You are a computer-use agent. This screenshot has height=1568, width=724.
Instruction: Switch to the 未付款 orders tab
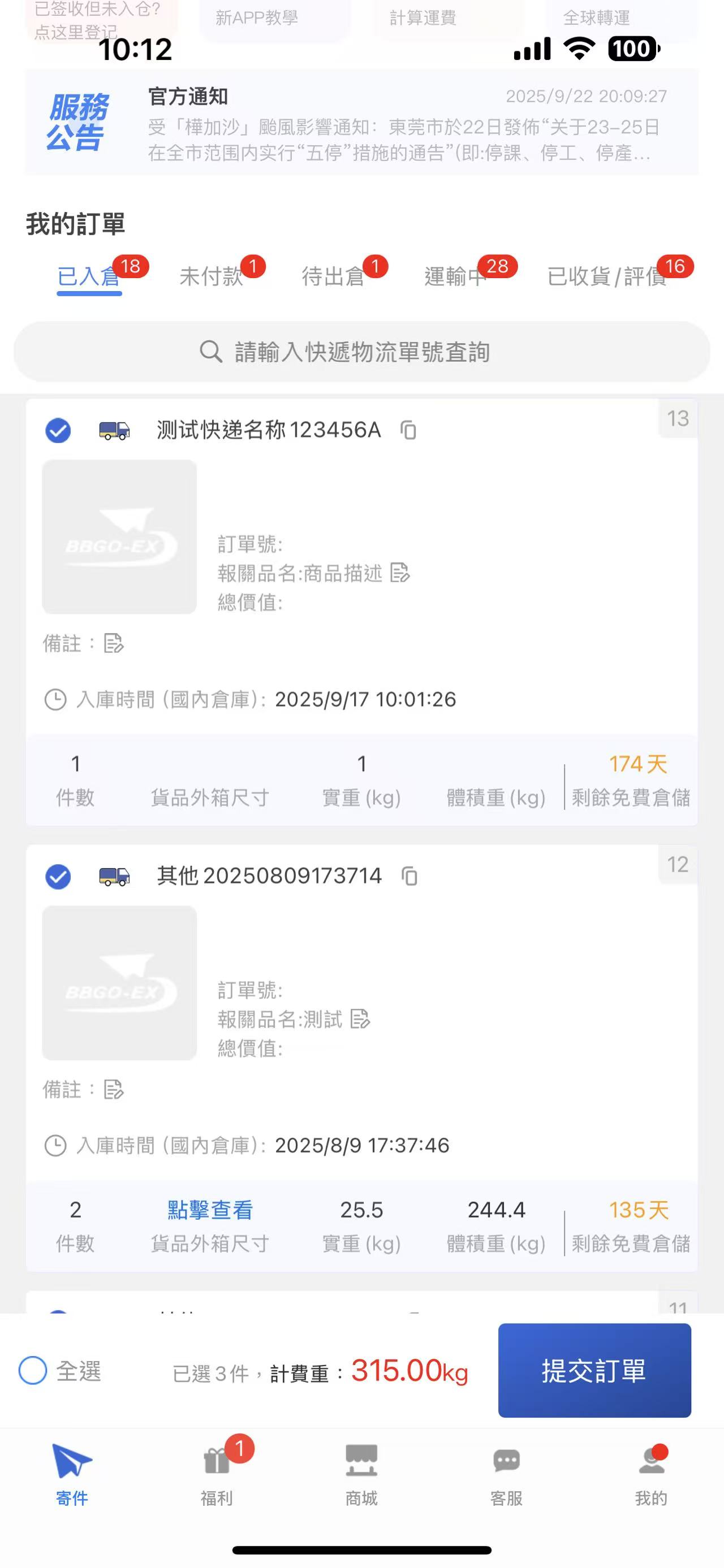[x=212, y=276]
